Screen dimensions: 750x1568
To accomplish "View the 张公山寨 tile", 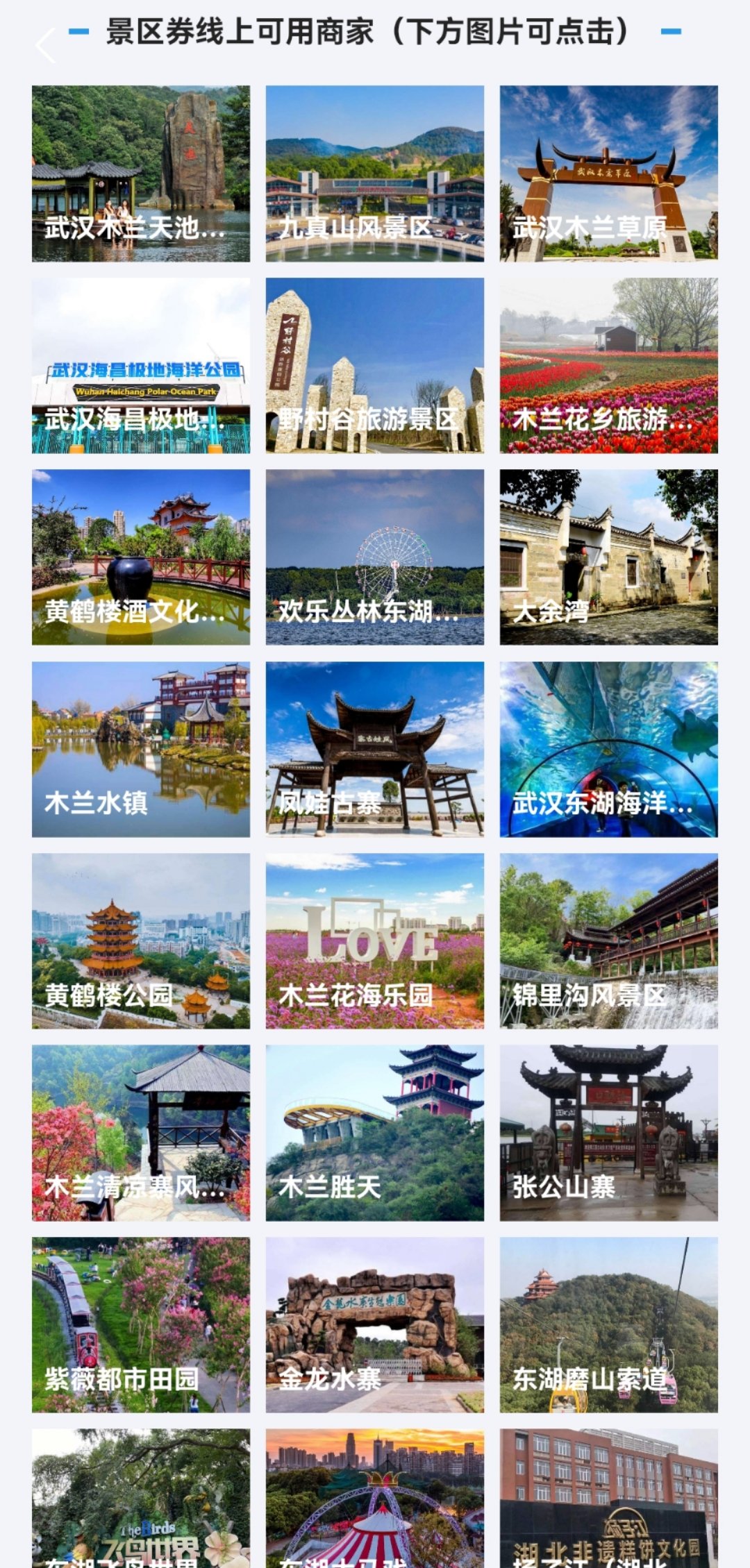I will [x=608, y=1133].
